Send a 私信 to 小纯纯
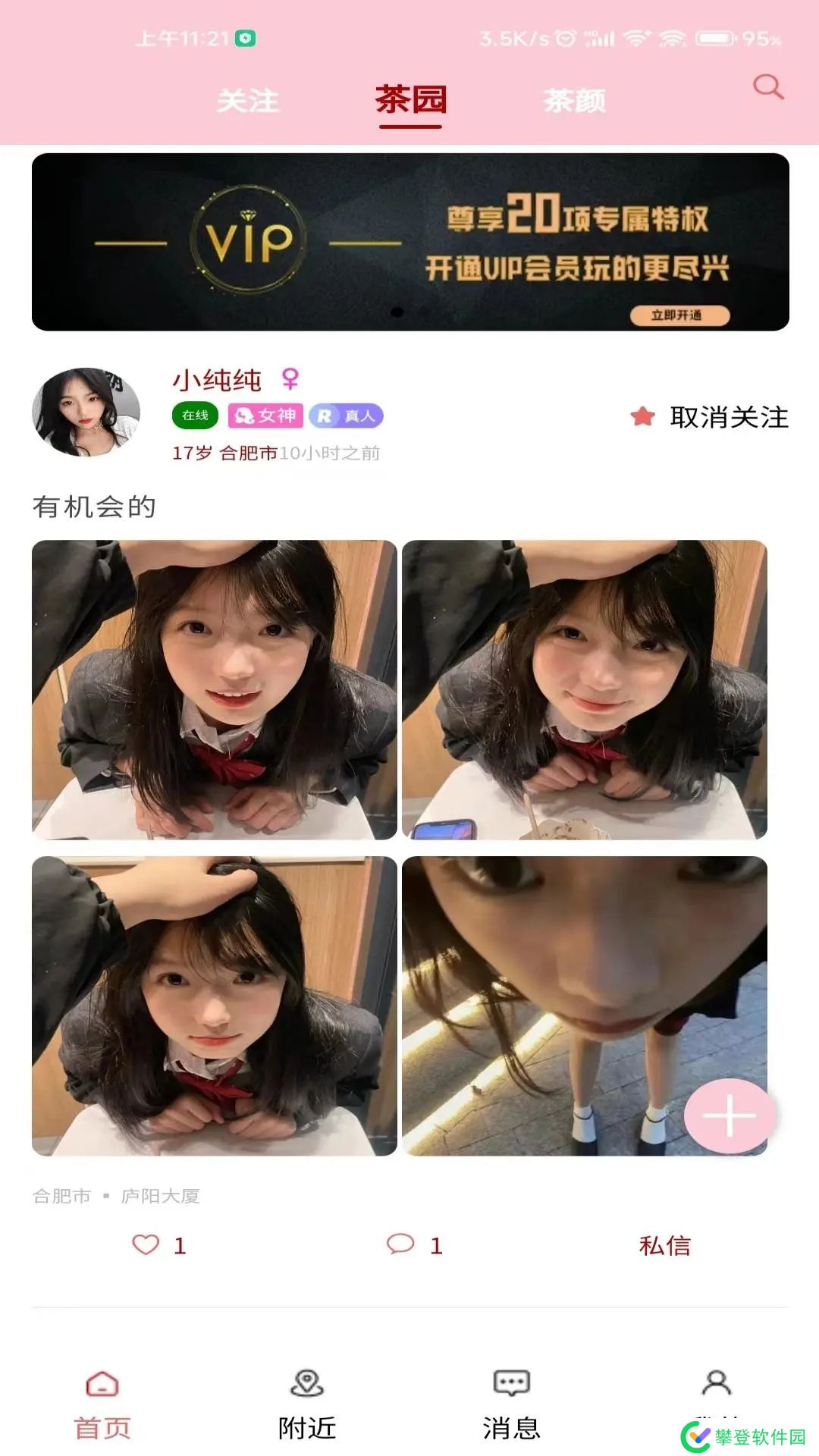Image resolution: width=819 pixels, height=1456 pixels. [x=664, y=1246]
